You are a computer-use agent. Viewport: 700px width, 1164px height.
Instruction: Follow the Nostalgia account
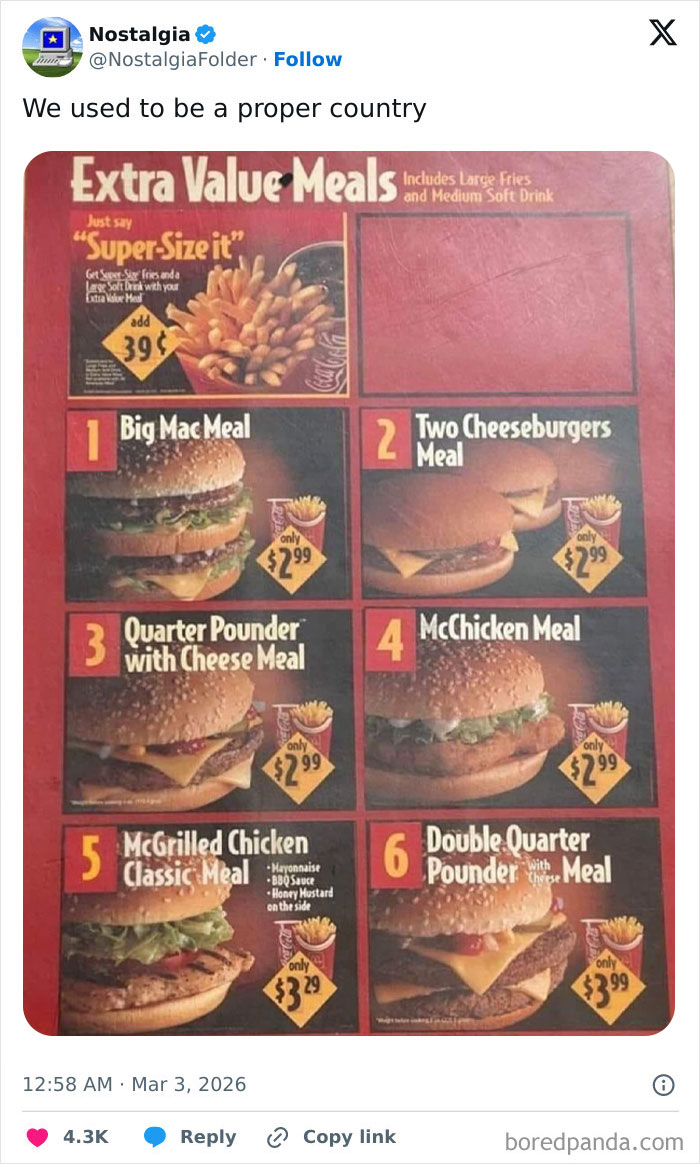308,60
